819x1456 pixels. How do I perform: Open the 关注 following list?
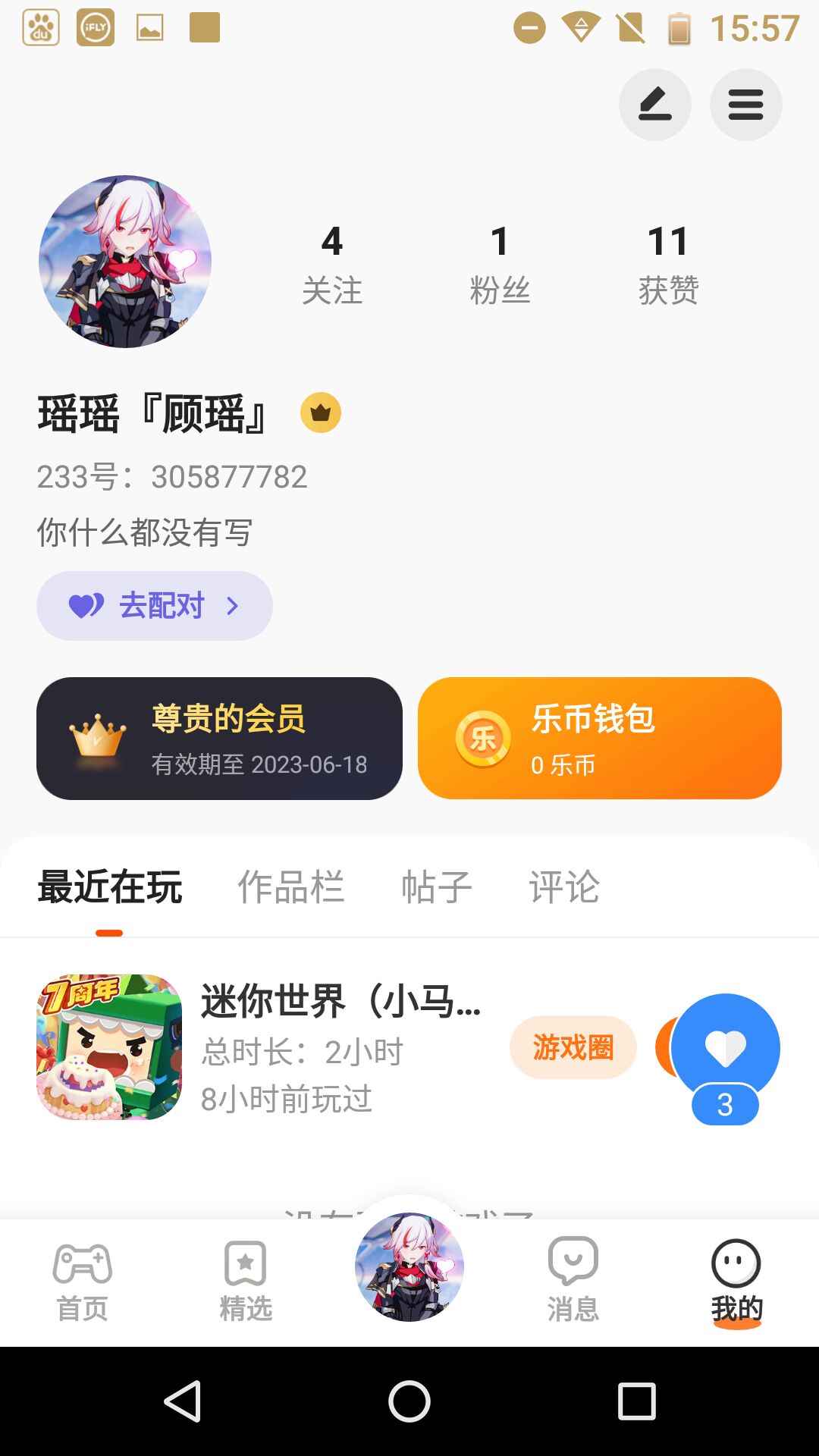tap(332, 264)
